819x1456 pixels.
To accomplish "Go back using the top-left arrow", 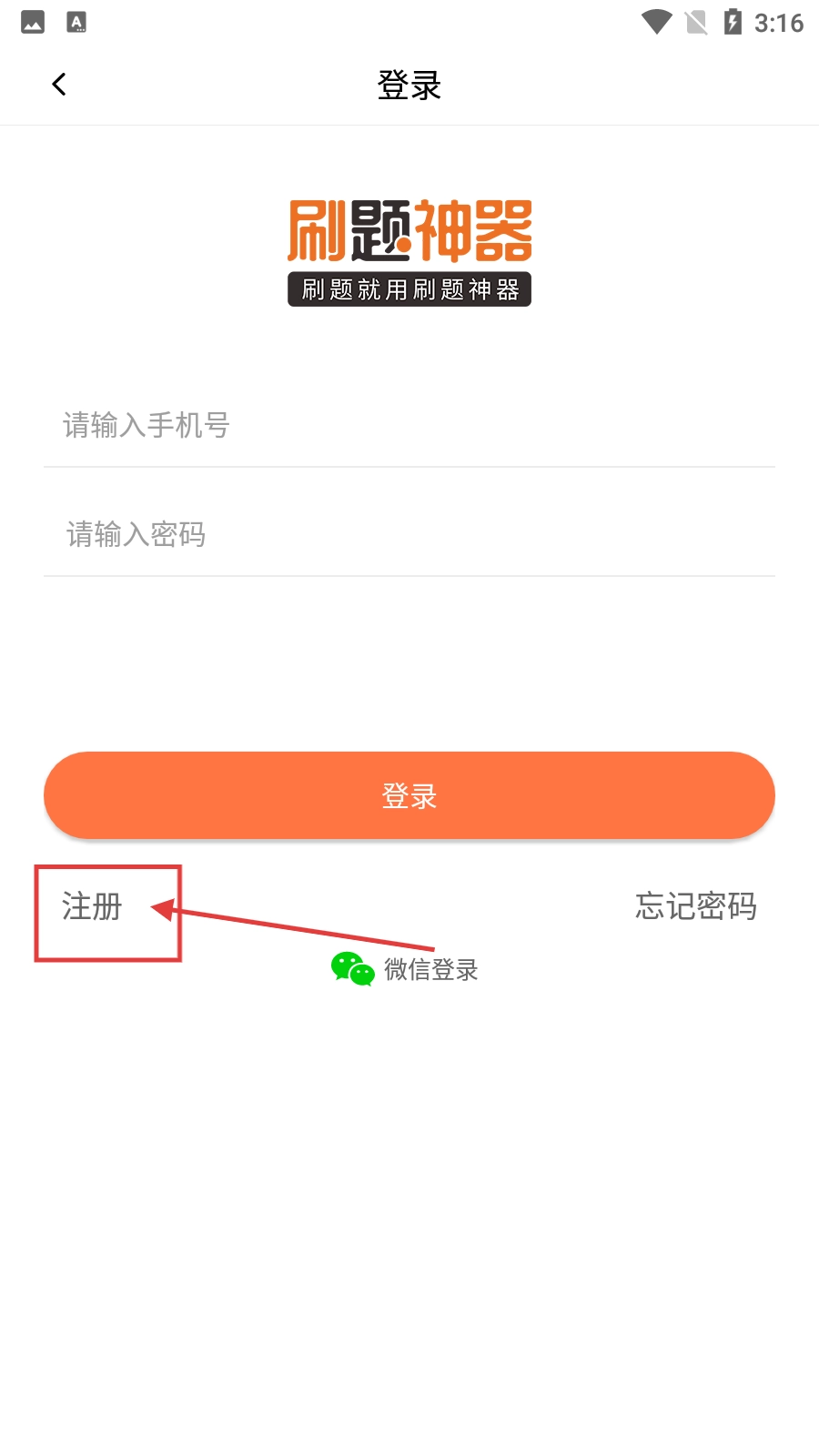I will click(59, 85).
